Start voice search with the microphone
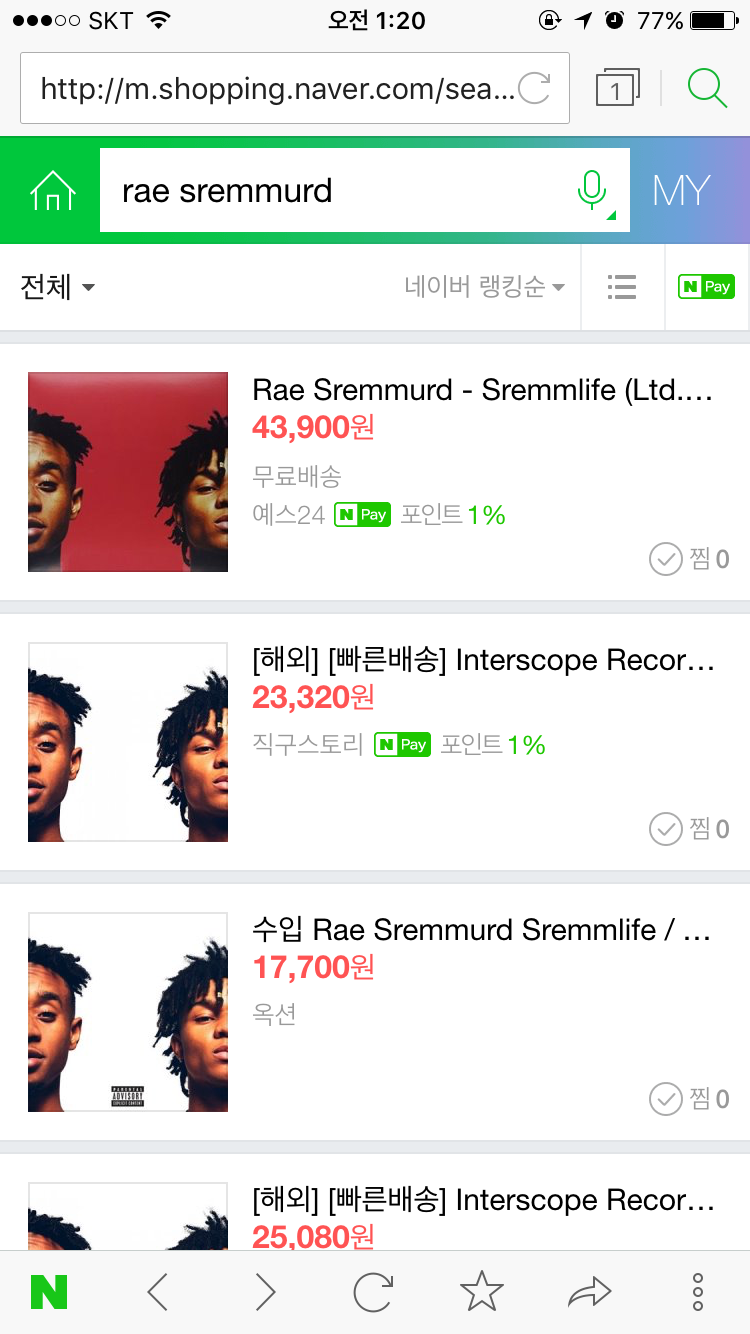Image resolution: width=750 pixels, height=1334 pixels. [x=592, y=189]
